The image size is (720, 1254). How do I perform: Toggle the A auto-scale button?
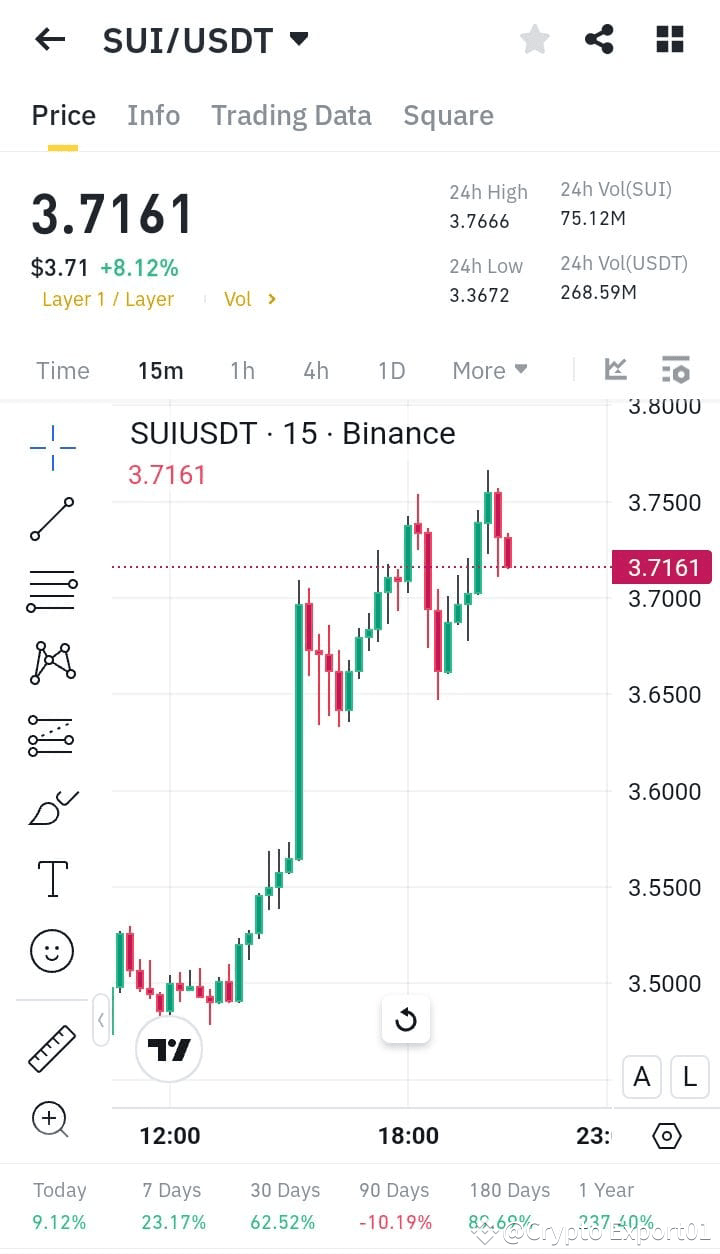click(x=641, y=1077)
